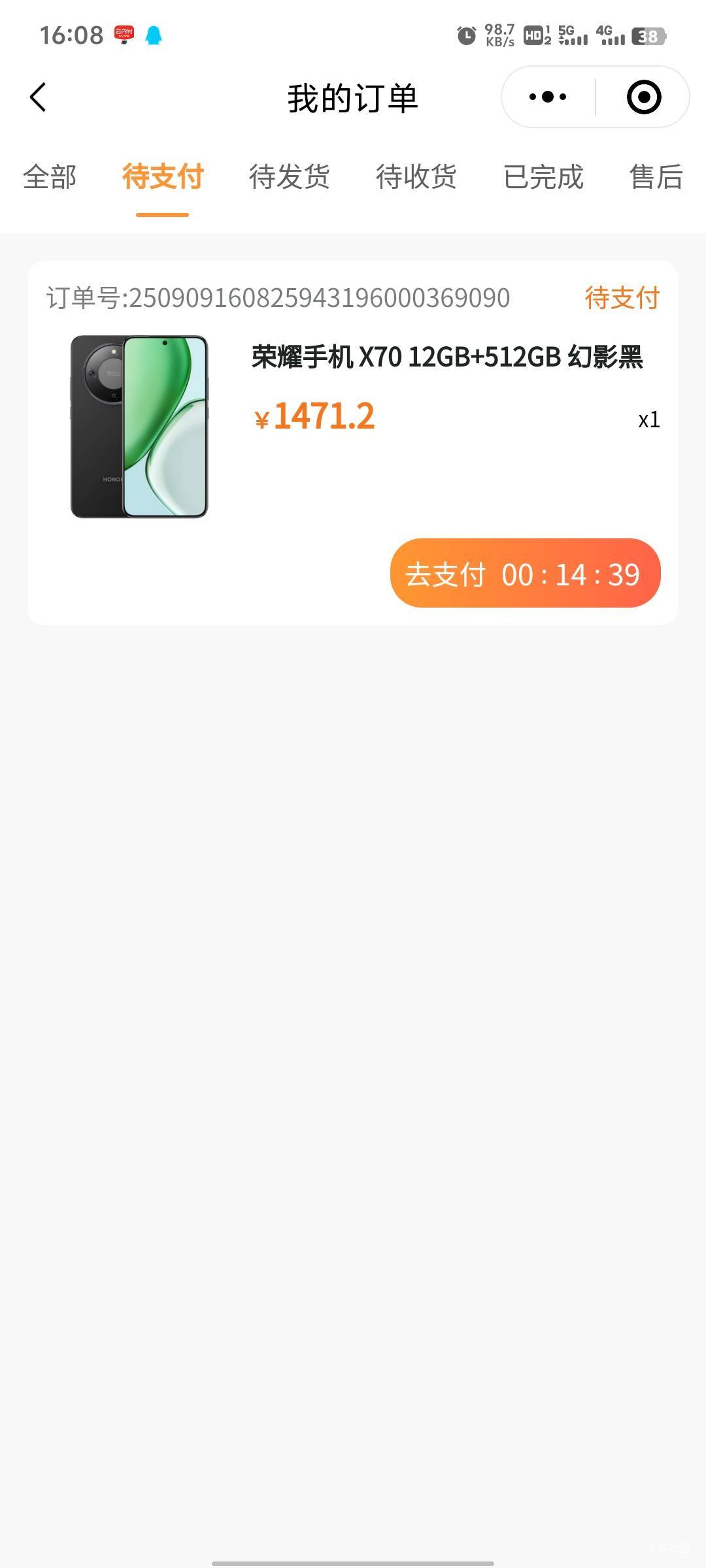
Task: Open the 荣耀手机 X70 order card
Action: pyautogui.click(x=352, y=443)
